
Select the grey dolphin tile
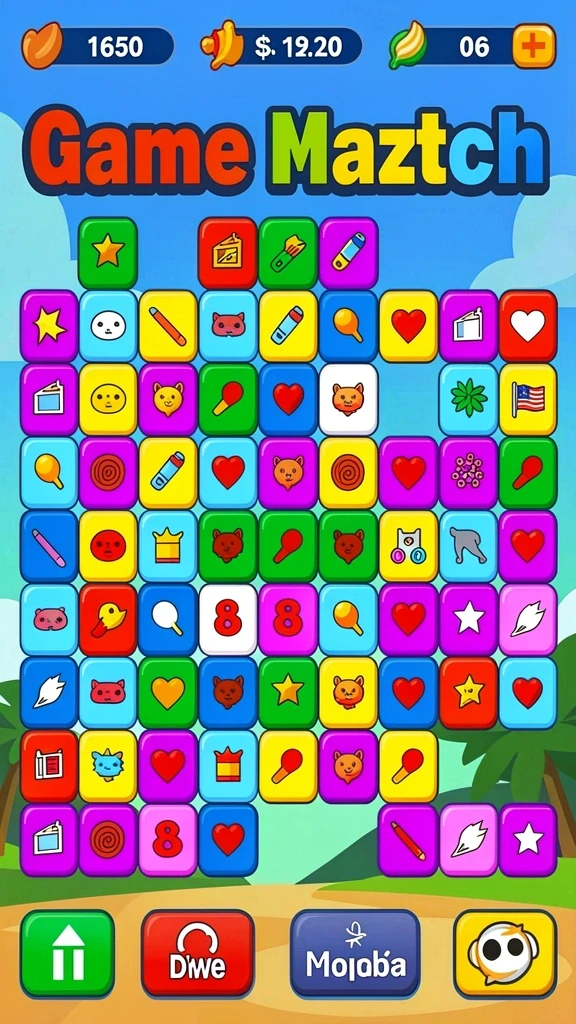[468, 546]
